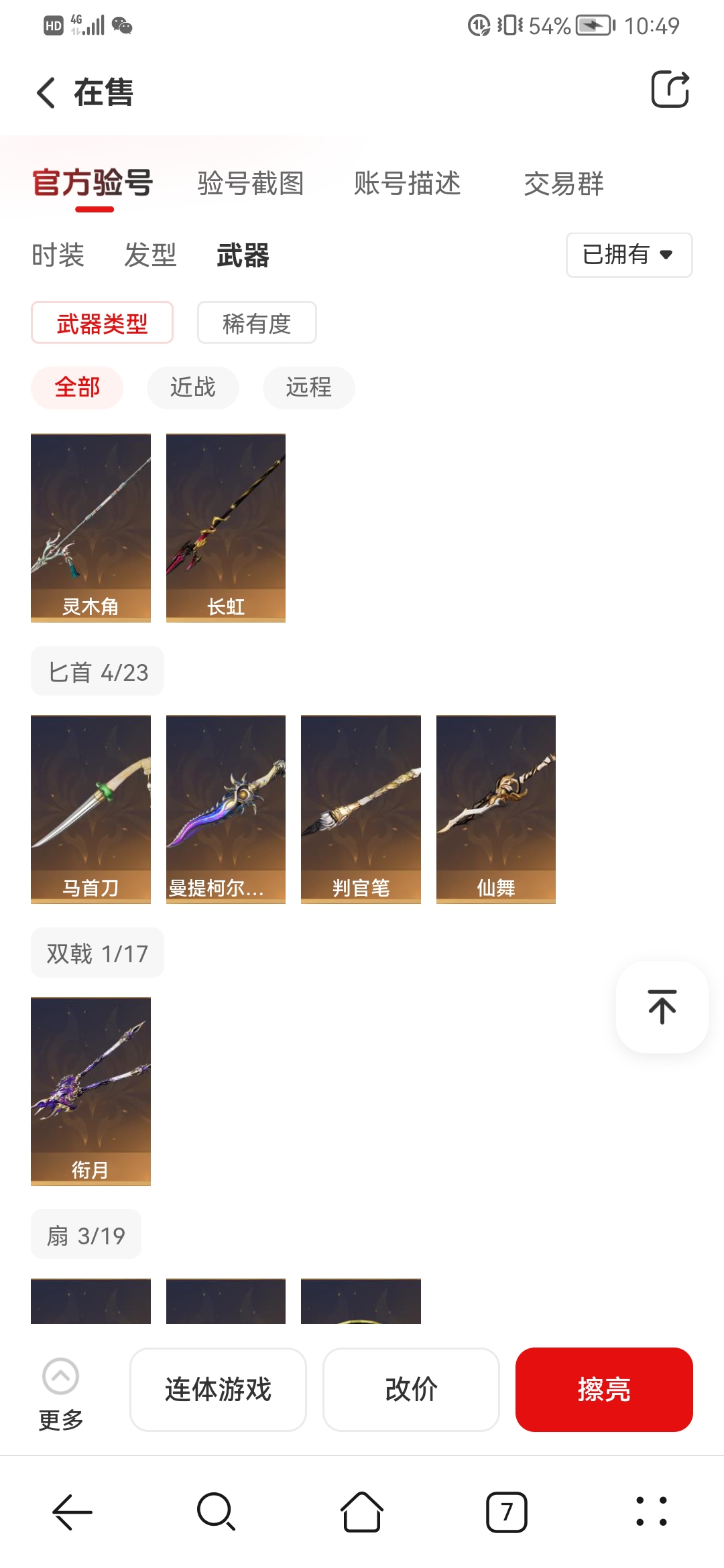The width and height of the screenshot is (724, 1568).
Task: Open the 灵木角 weapon tile
Action: click(x=90, y=527)
